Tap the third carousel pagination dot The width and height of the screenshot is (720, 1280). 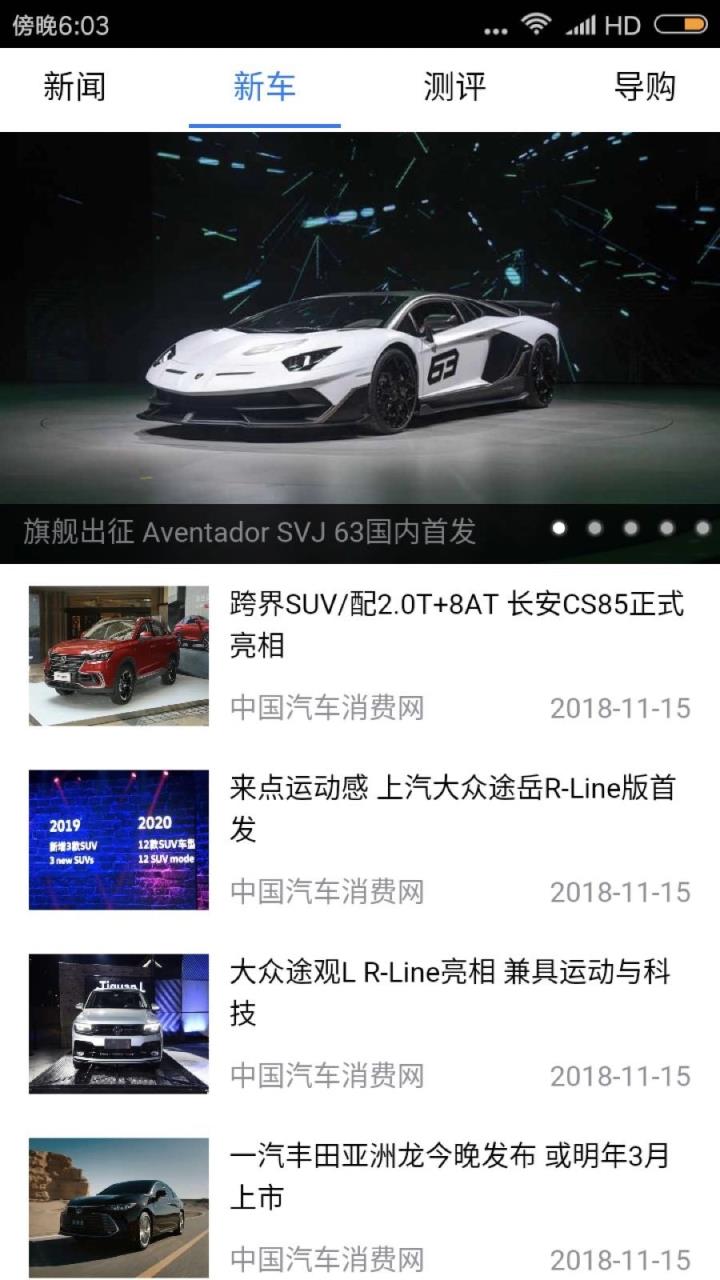629,527
